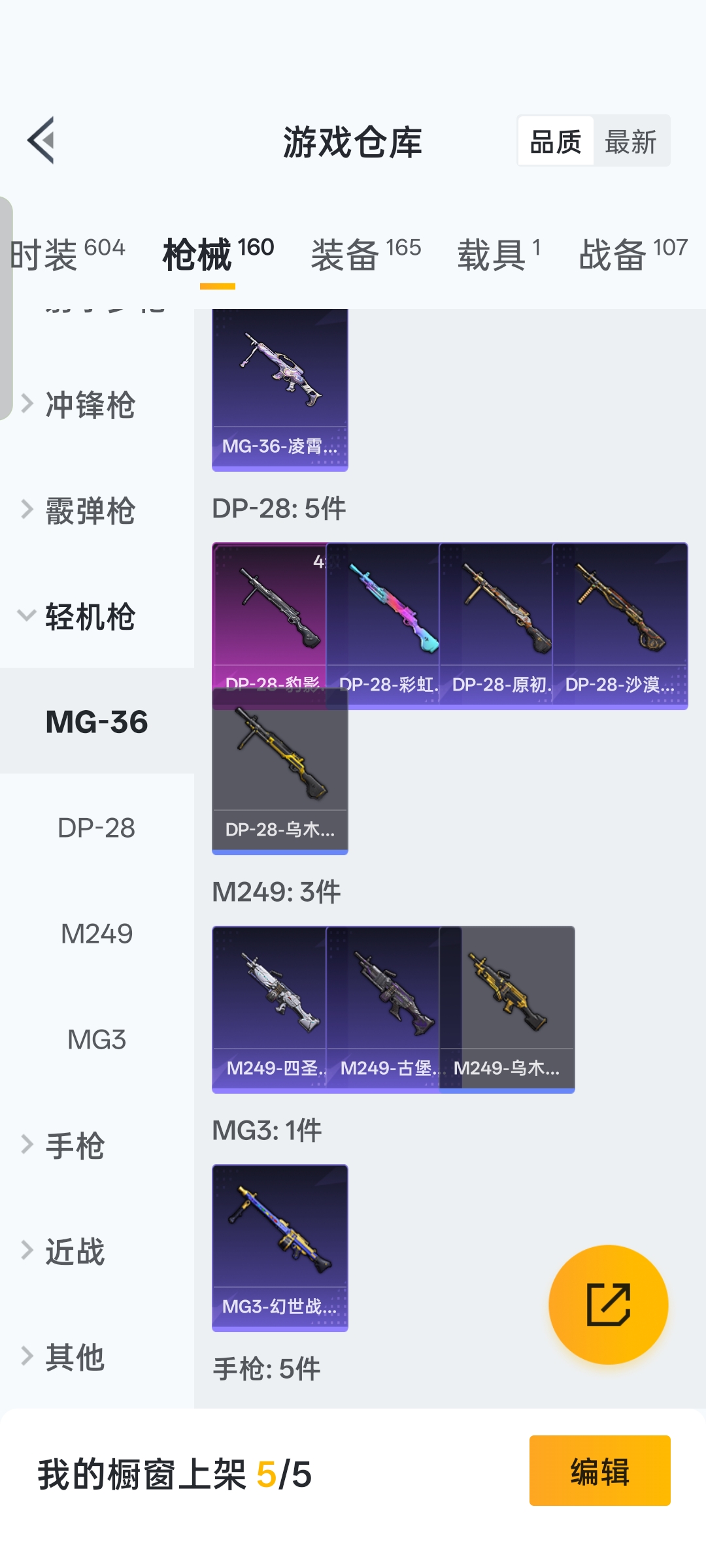The height and width of the screenshot is (1568, 706).
Task: Expand the 近战 category
Action: click(75, 1251)
